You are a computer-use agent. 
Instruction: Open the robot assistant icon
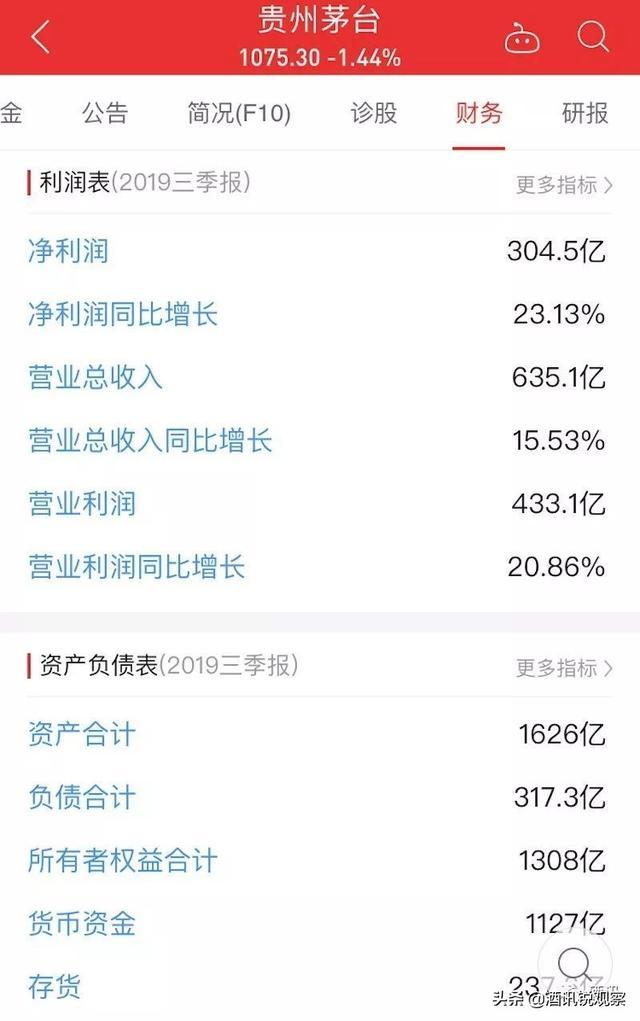(521, 39)
